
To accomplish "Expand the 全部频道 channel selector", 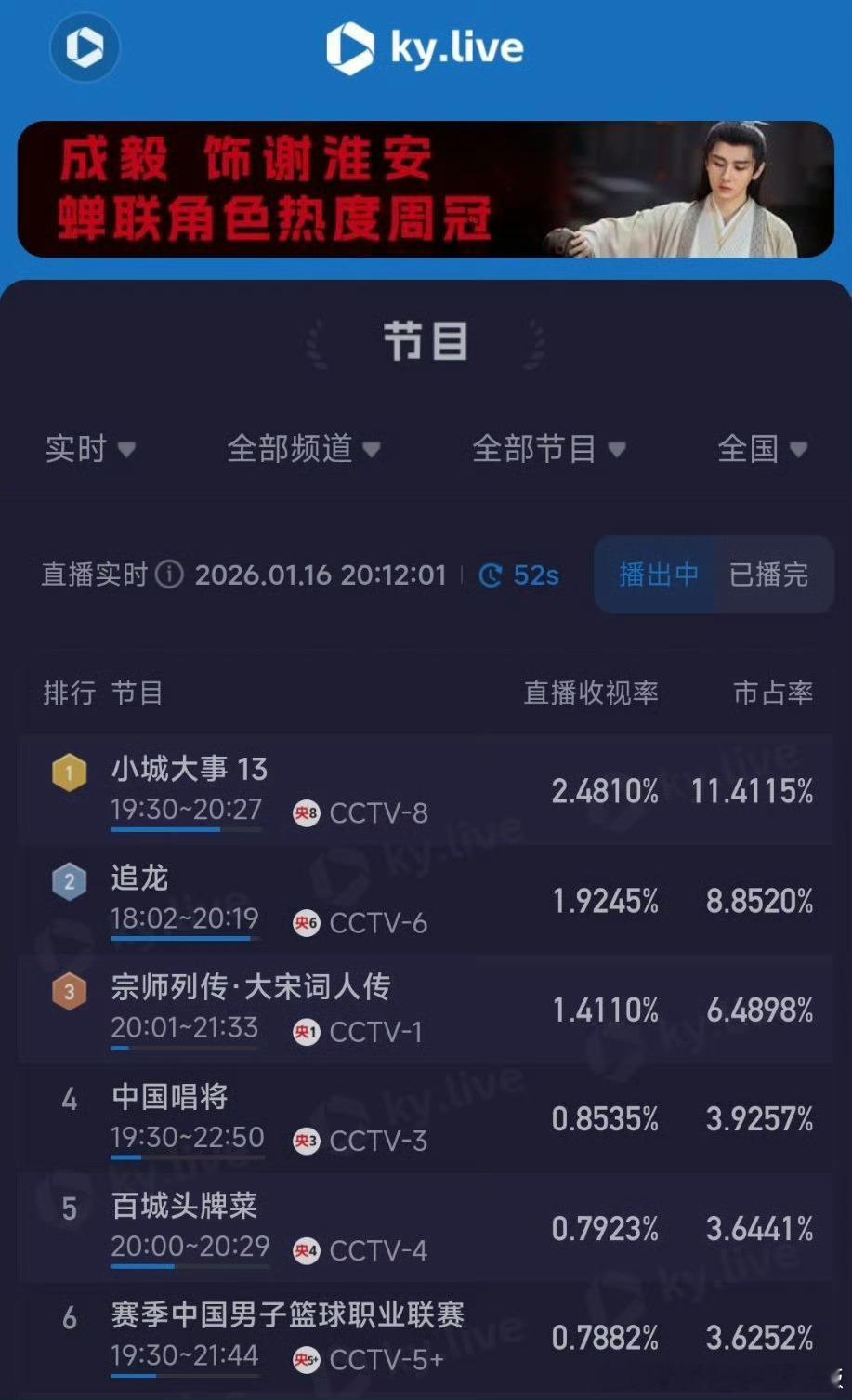I will click(302, 450).
